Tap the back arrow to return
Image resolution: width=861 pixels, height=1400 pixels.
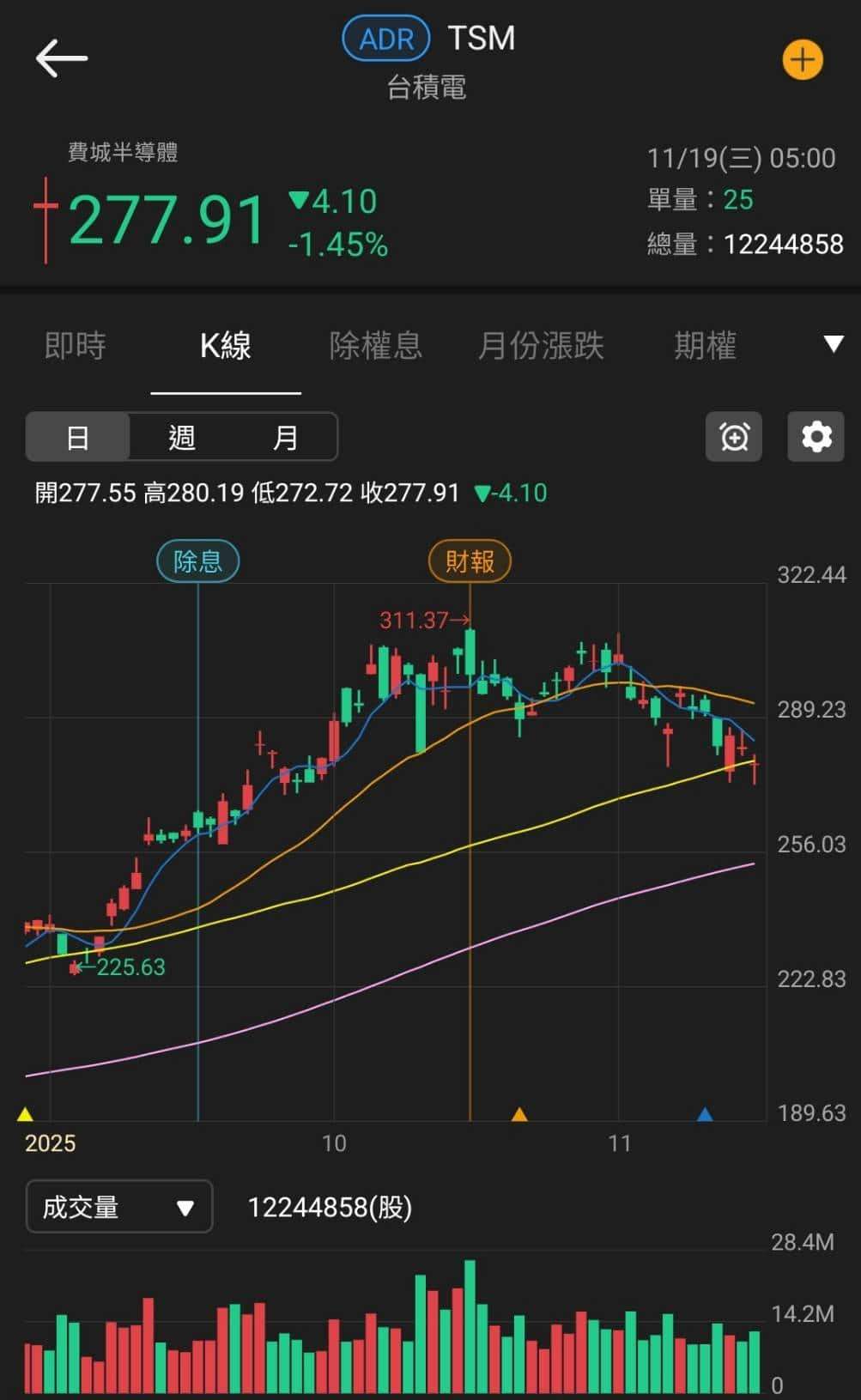click(x=61, y=58)
